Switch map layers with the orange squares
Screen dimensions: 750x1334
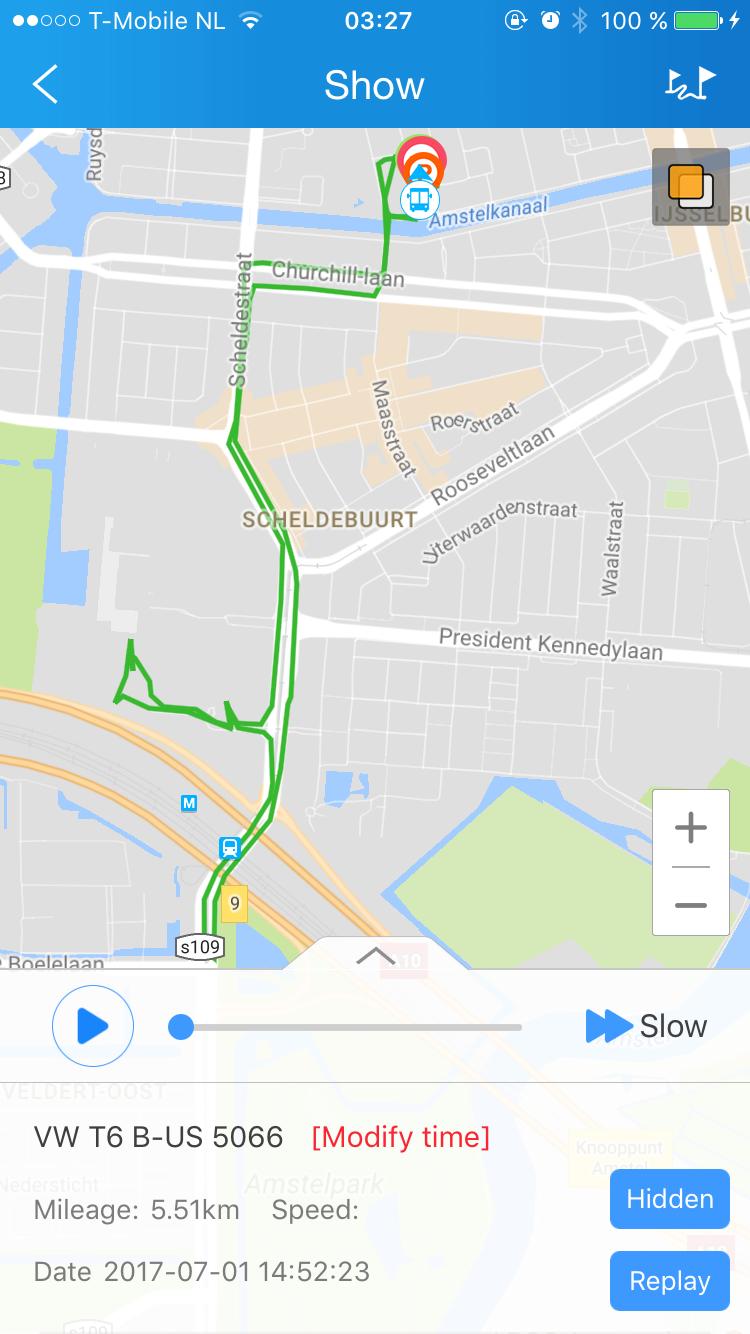pos(690,186)
